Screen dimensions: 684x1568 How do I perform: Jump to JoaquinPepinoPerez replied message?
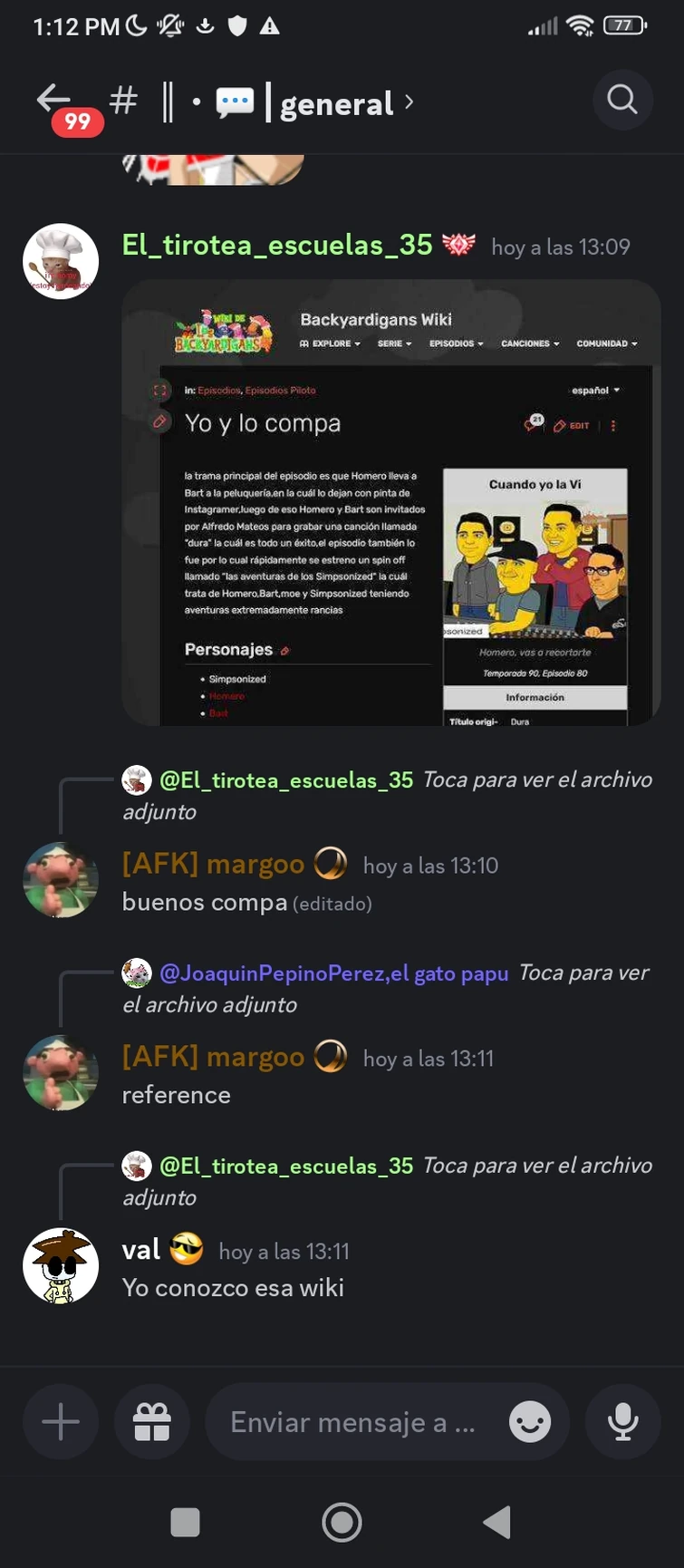390,987
